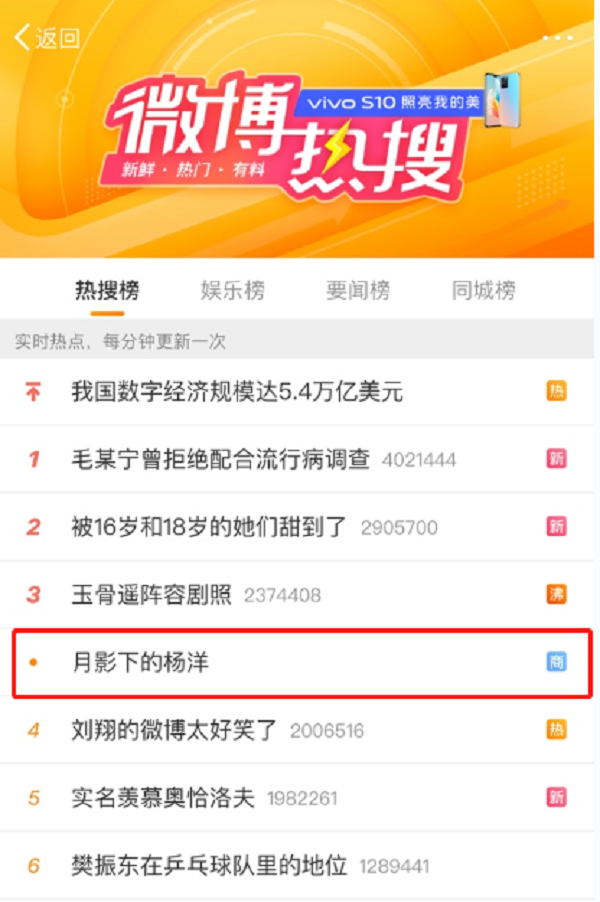This screenshot has width=600, height=902.
Task: Open 实名羡慕奥恰洛夫 topic
Action: pyautogui.click(x=163, y=798)
